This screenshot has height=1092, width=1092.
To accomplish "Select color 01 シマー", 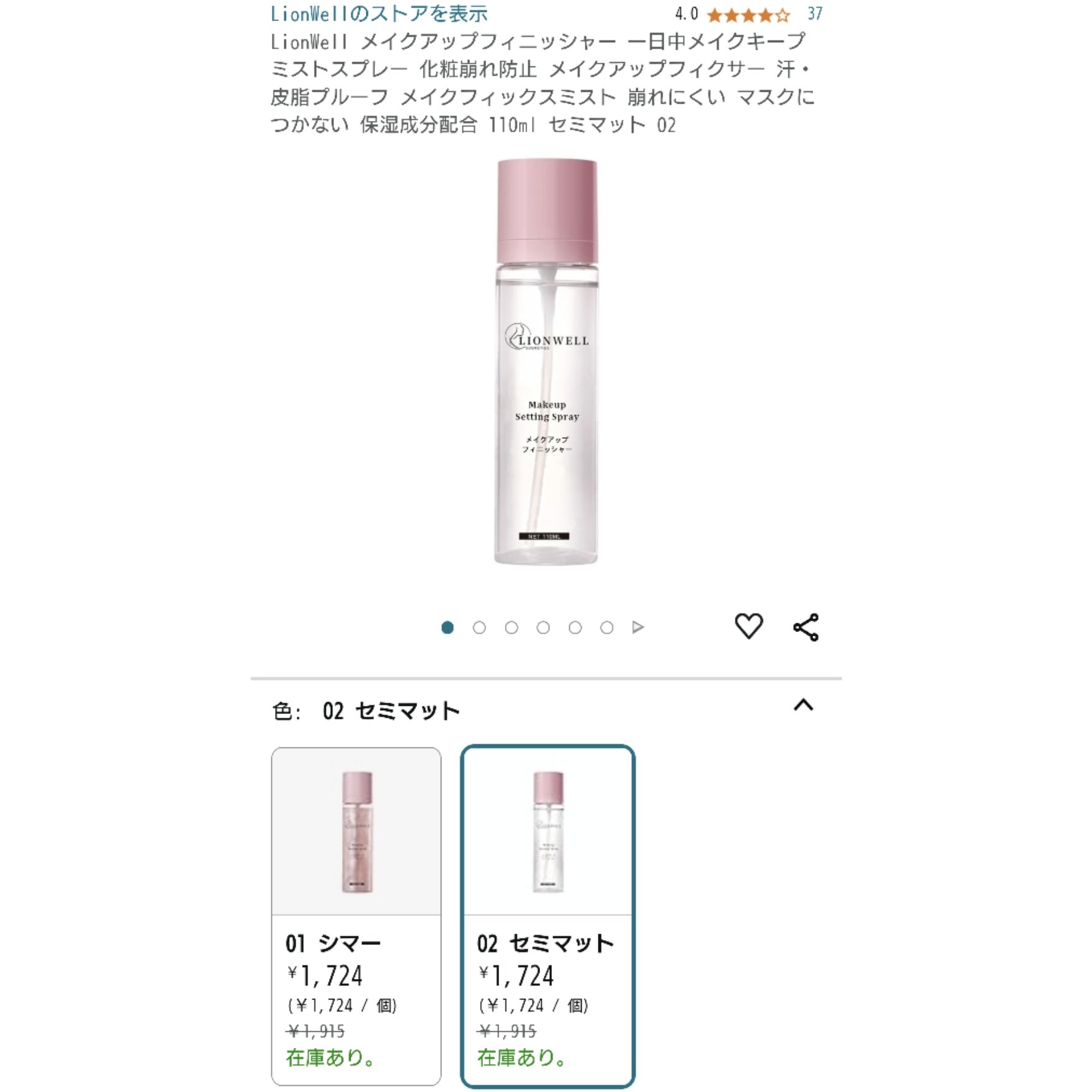I will click(x=356, y=916).
